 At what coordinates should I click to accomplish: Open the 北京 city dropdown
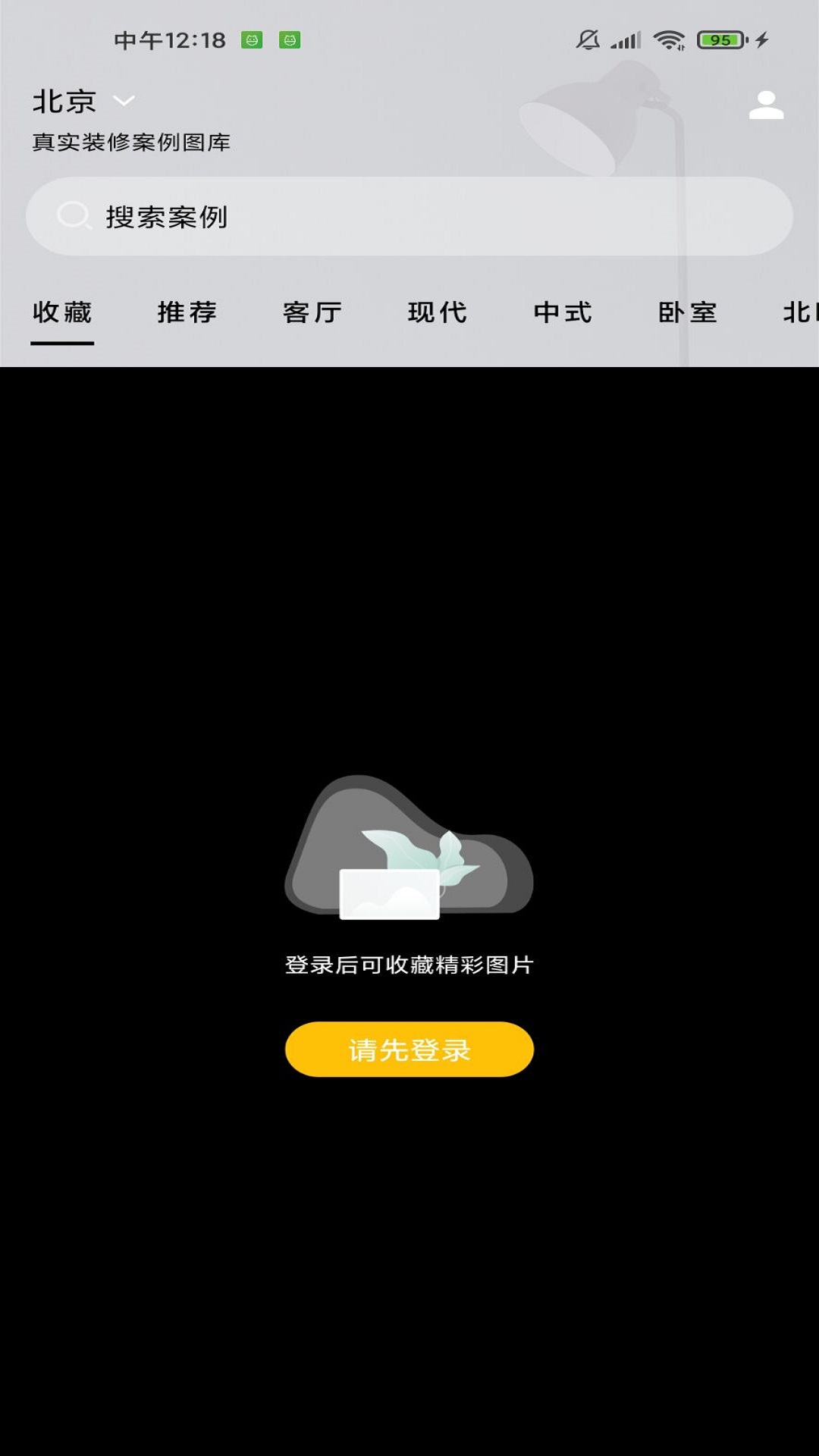click(x=83, y=102)
